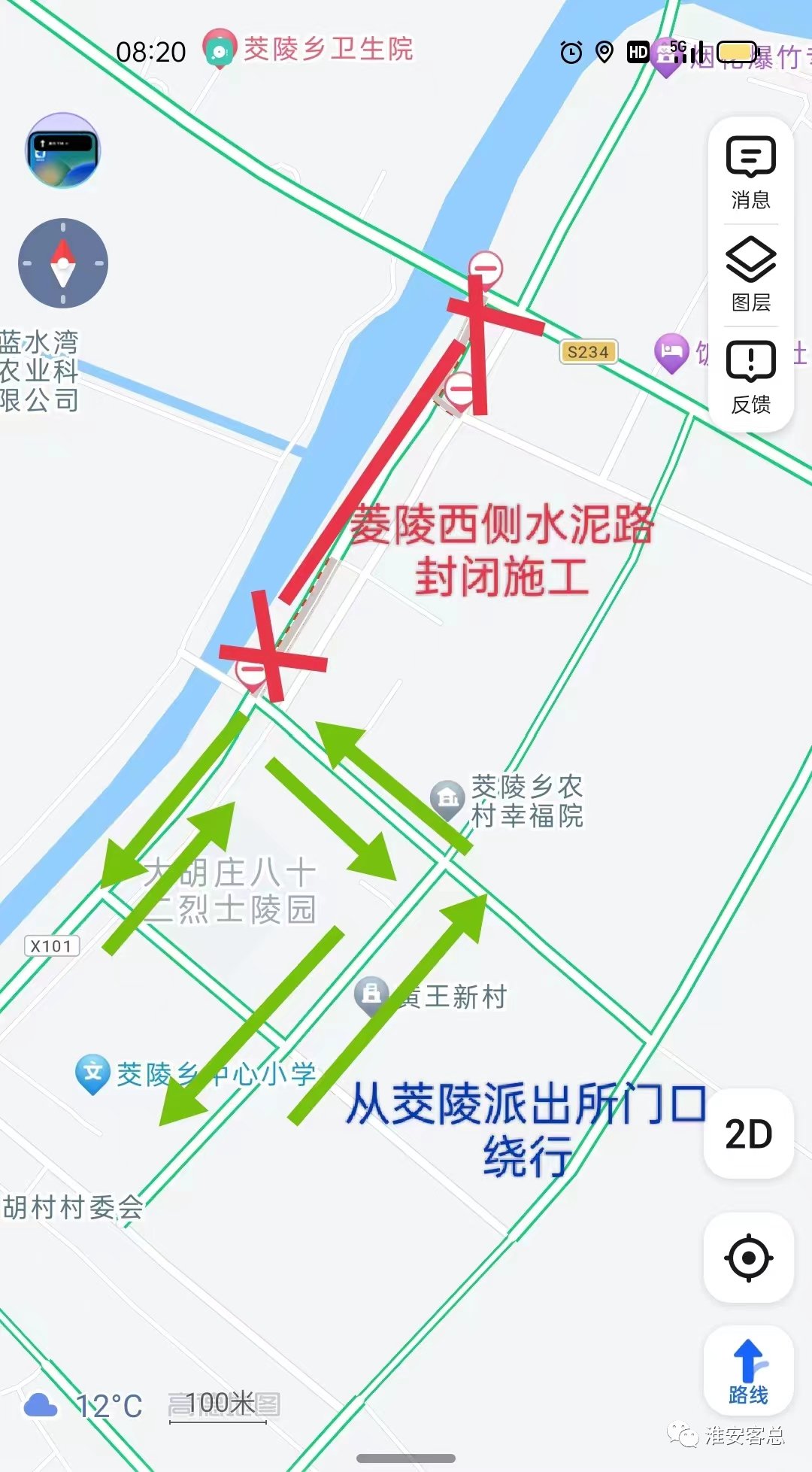Image resolution: width=812 pixels, height=1472 pixels.
Task: Tap the compass to reset map orientation
Action: tap(63, 263)
